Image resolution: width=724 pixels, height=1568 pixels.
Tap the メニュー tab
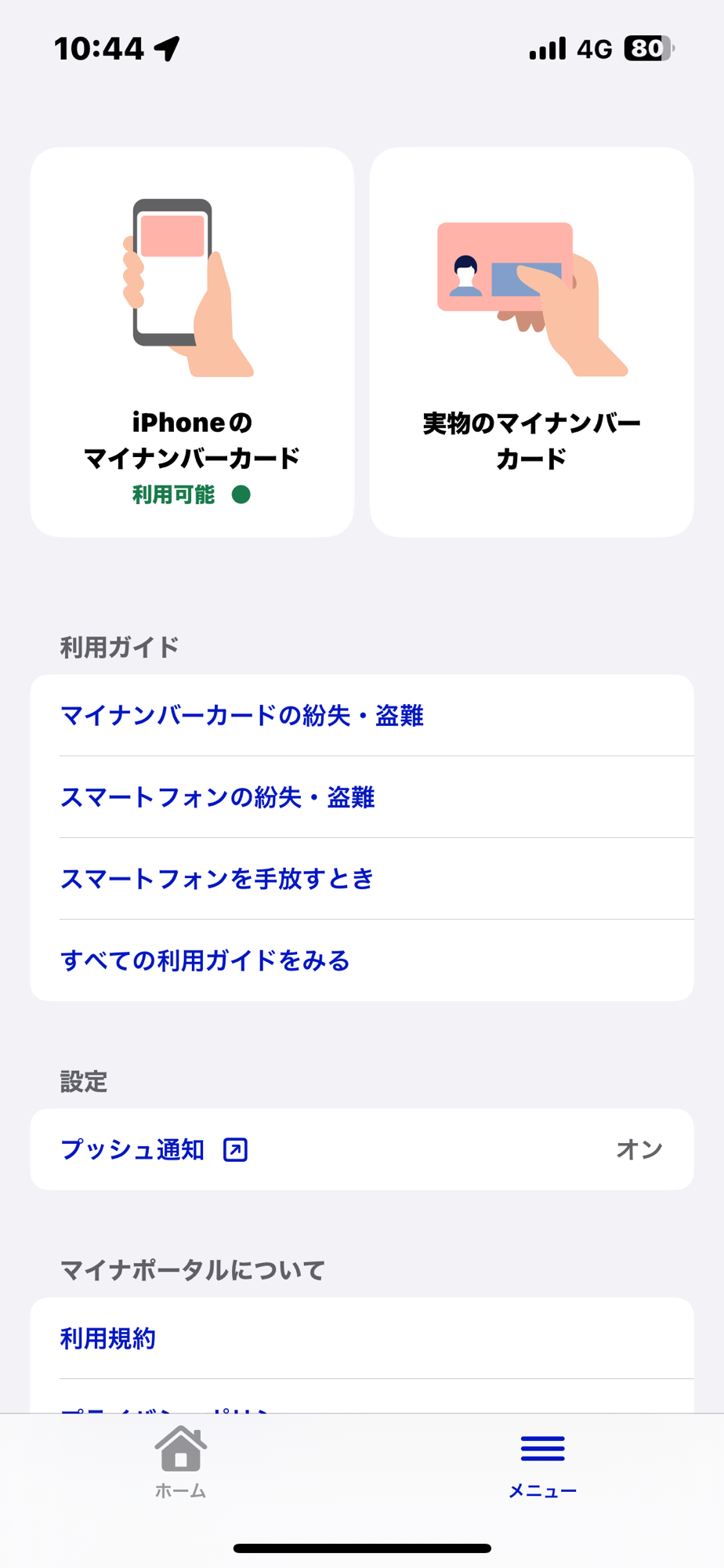(x=542, y=1463)
